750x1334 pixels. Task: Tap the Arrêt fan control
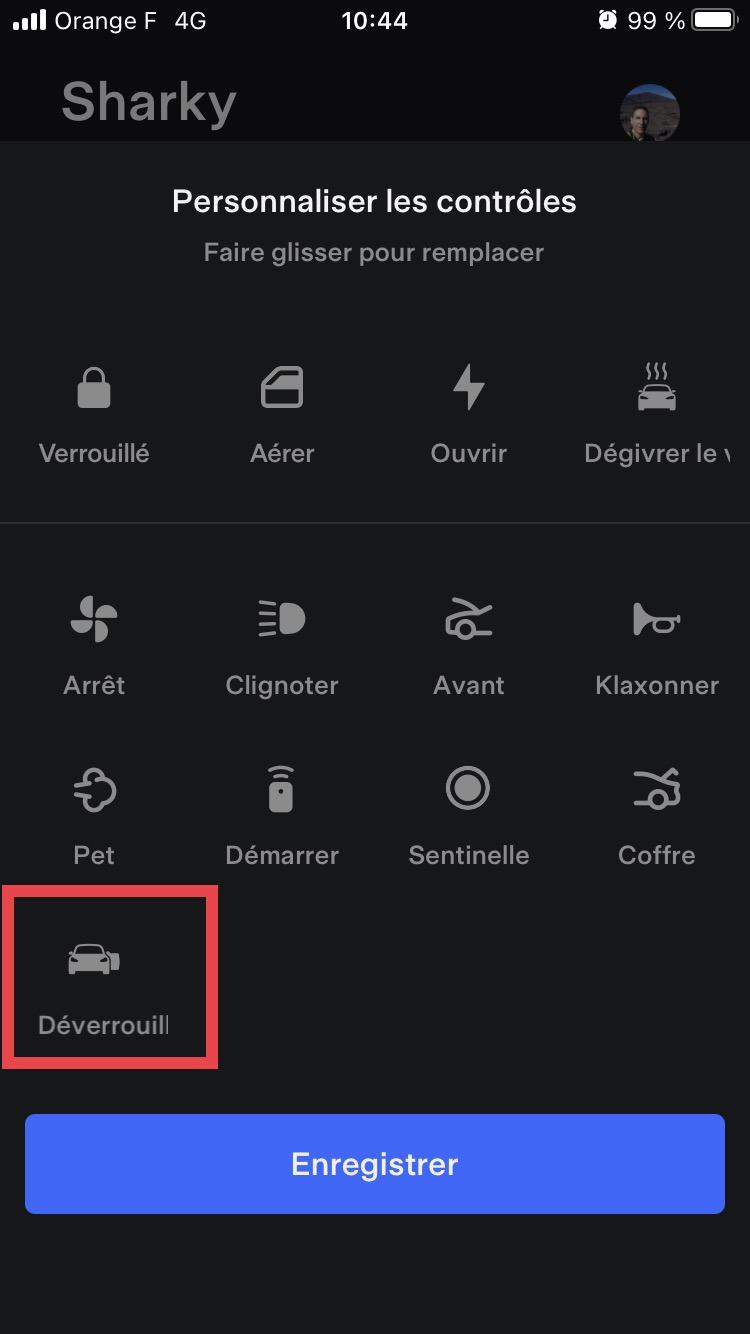[94, 647]
